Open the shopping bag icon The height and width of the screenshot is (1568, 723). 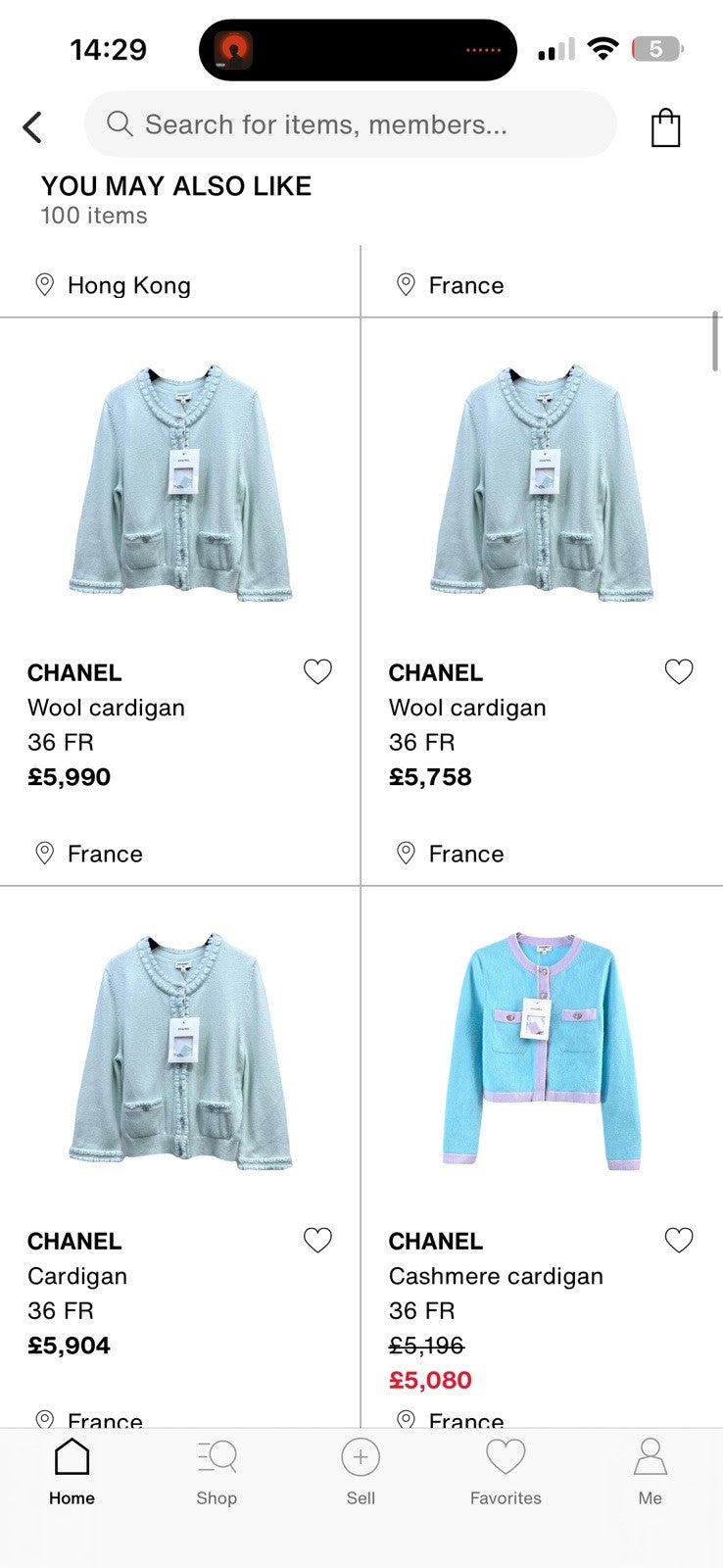click(x=666, y=126)
